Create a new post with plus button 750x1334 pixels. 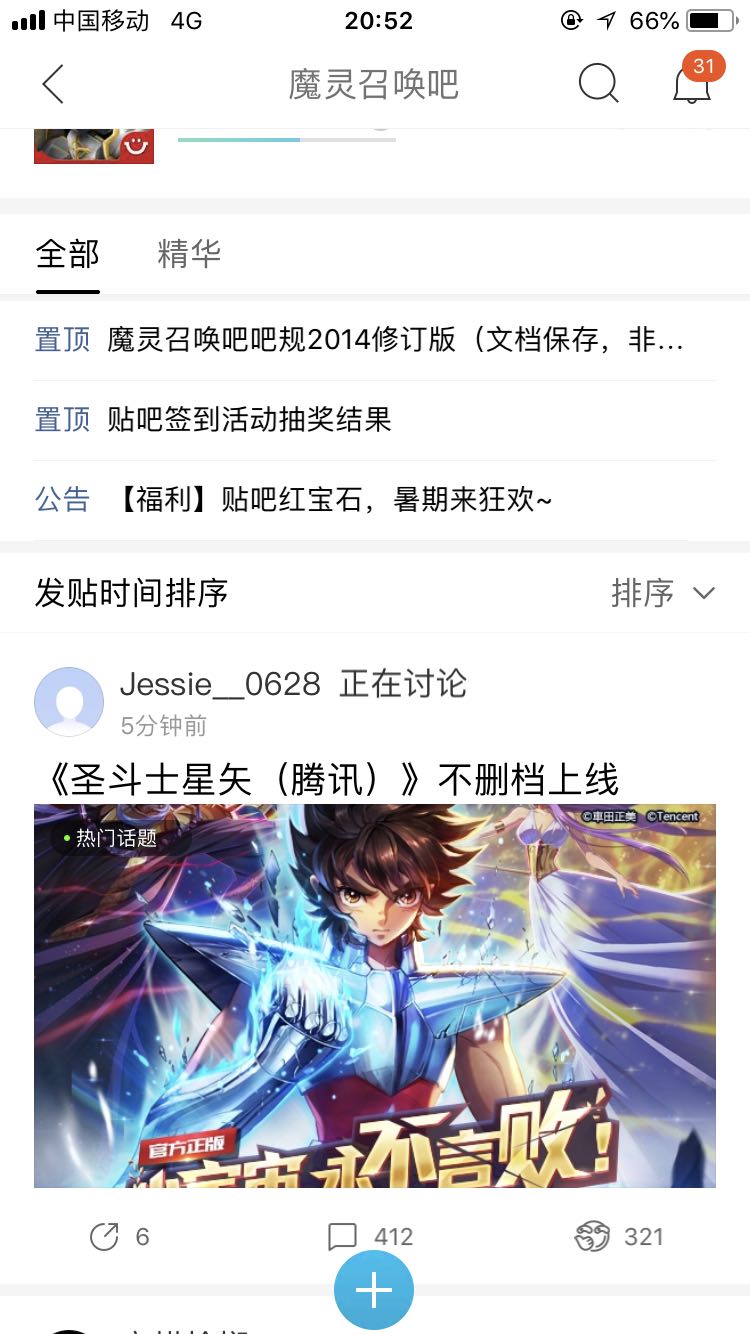click(374, 1290)
